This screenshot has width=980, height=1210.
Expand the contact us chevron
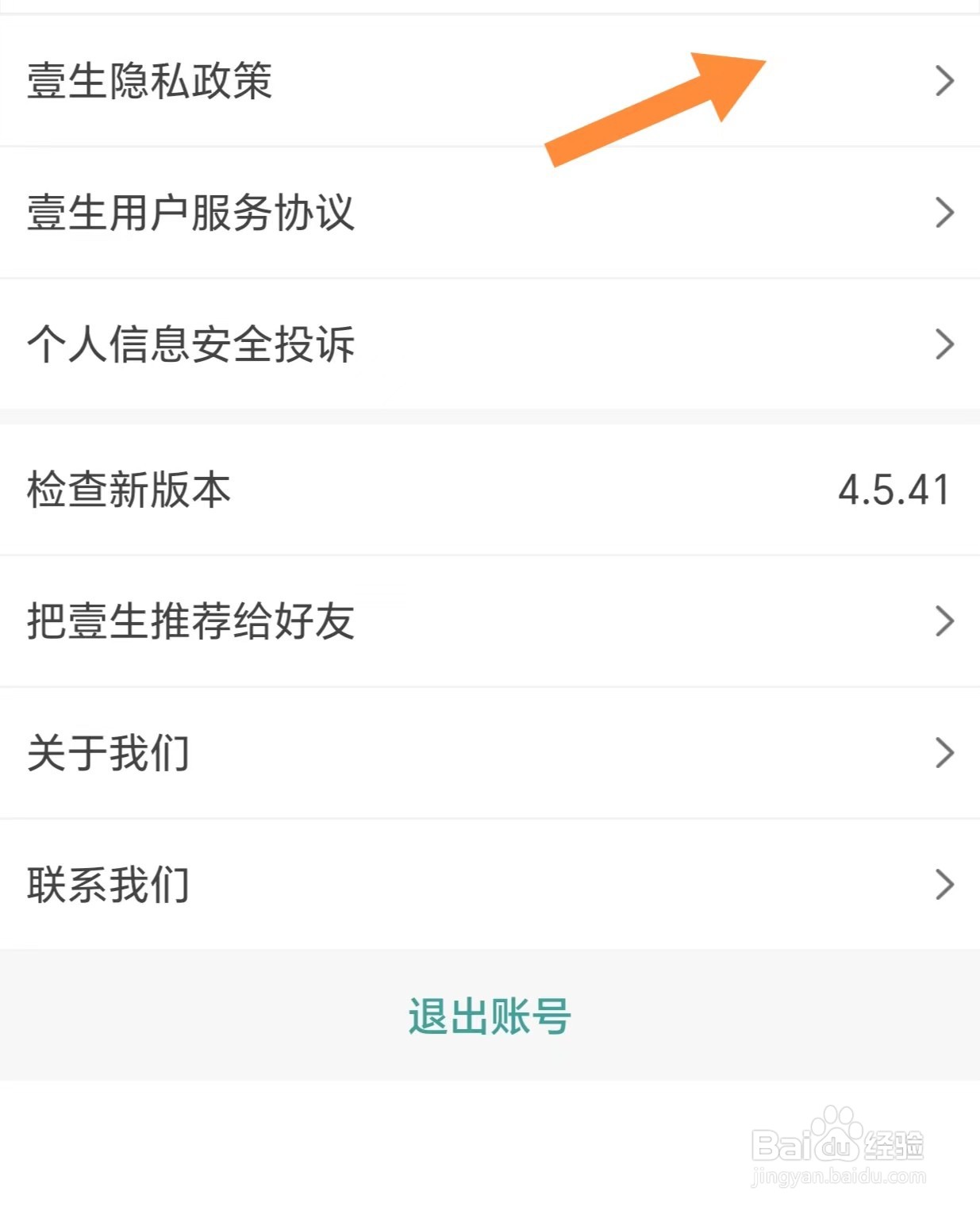pos(944,885)
